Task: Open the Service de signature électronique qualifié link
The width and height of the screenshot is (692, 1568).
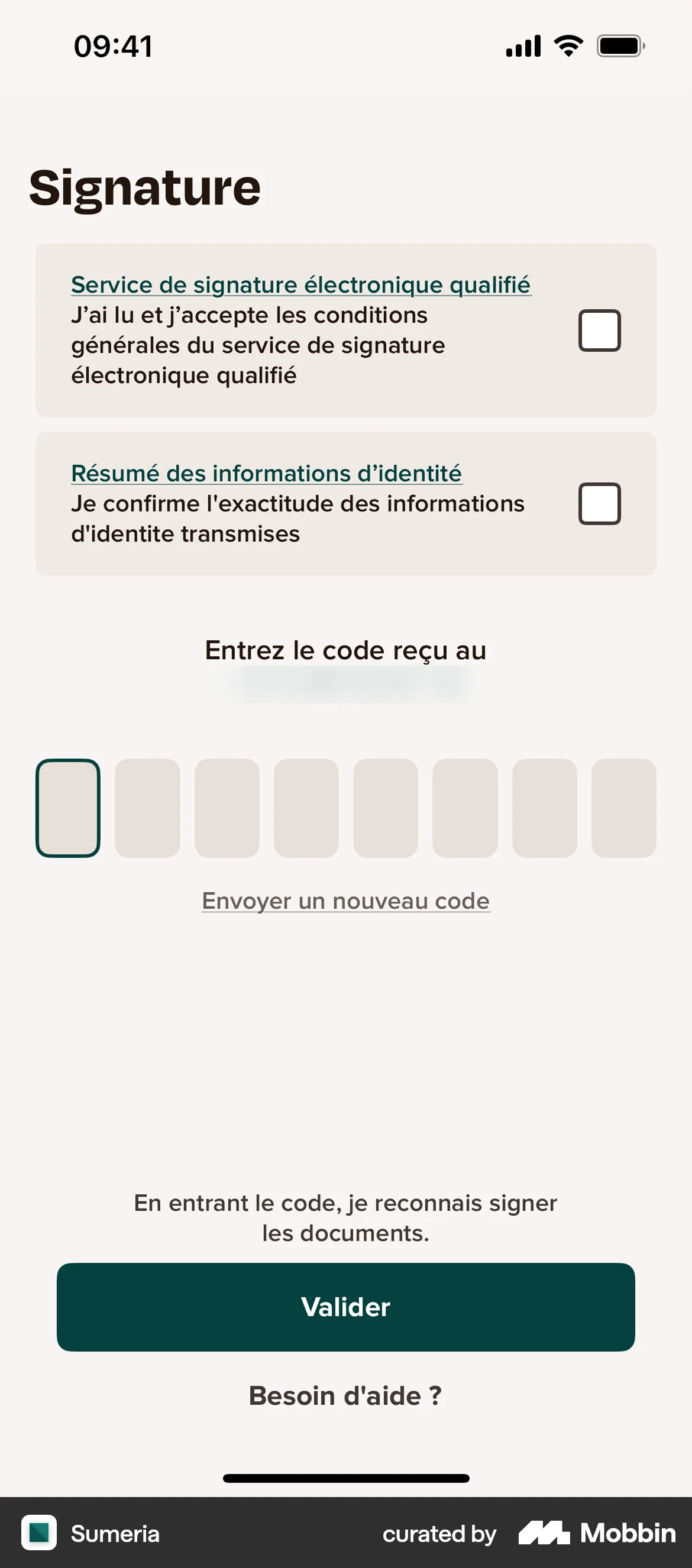Action: [x=301, y=285]
